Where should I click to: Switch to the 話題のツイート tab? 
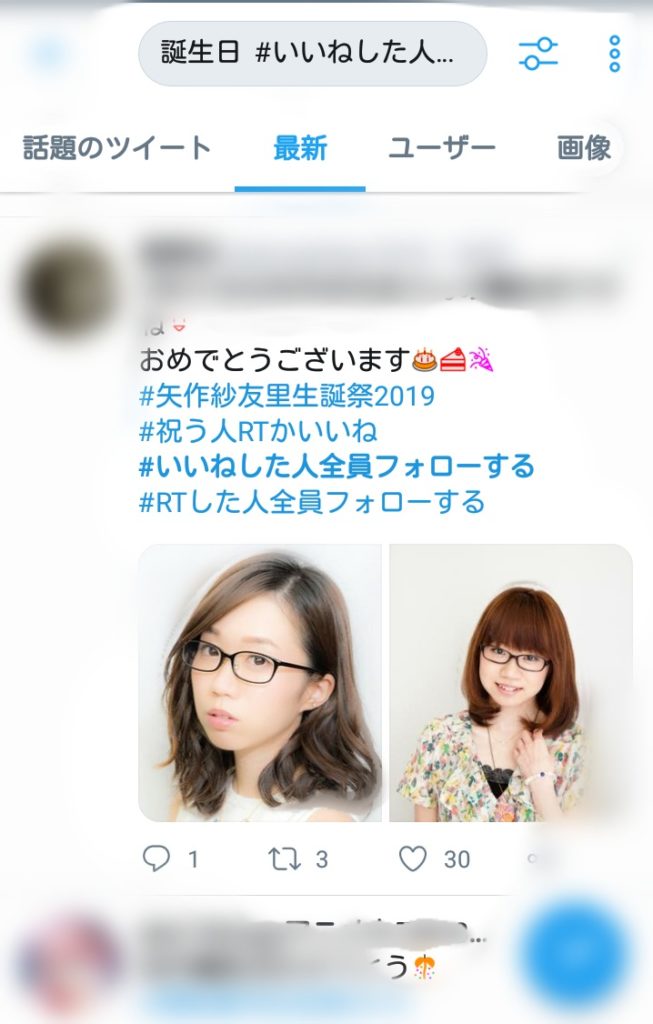click(x=117, y=149)
